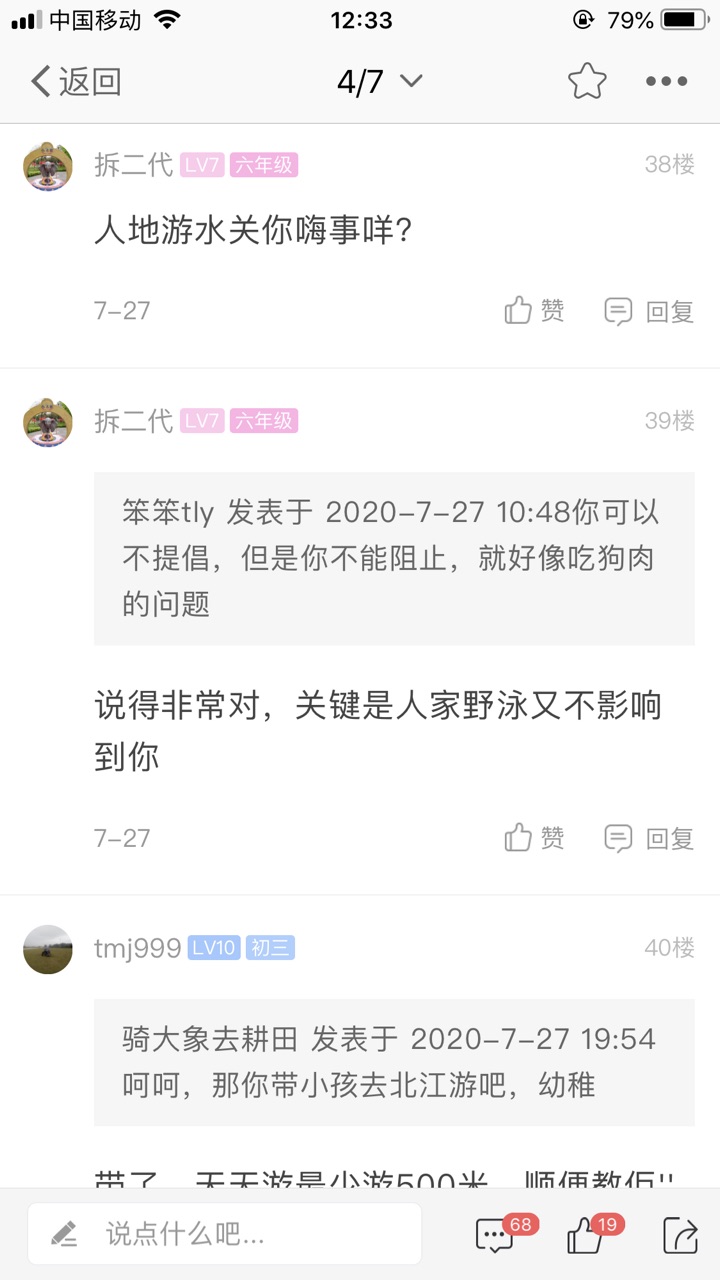Open username 拆二代 on floor 39
The image size is (720, 1280).
pos(134,421)
